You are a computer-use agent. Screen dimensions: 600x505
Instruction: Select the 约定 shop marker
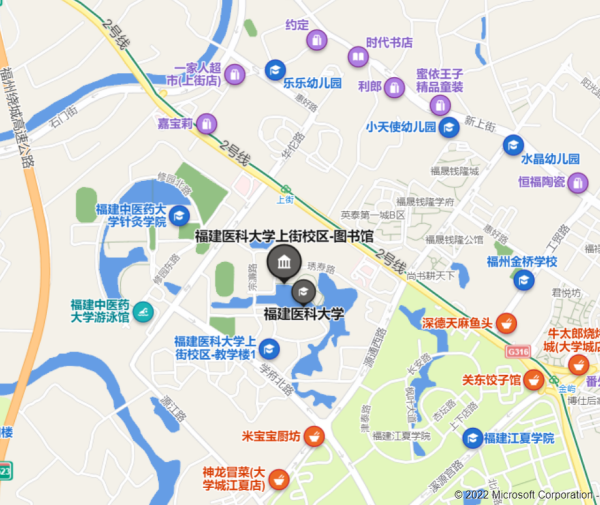click(317, 41)
